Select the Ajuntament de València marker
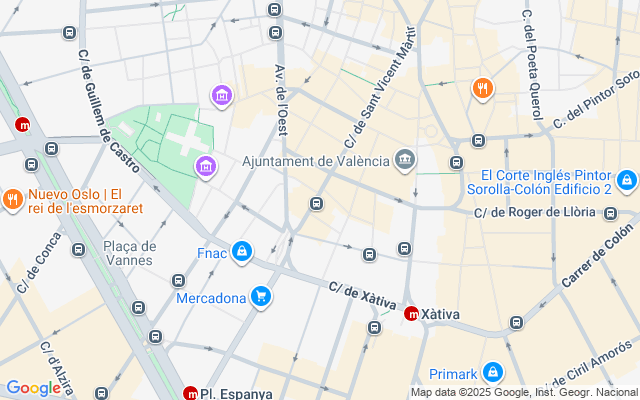Screen dimensions: 640x400 point(405,160)
